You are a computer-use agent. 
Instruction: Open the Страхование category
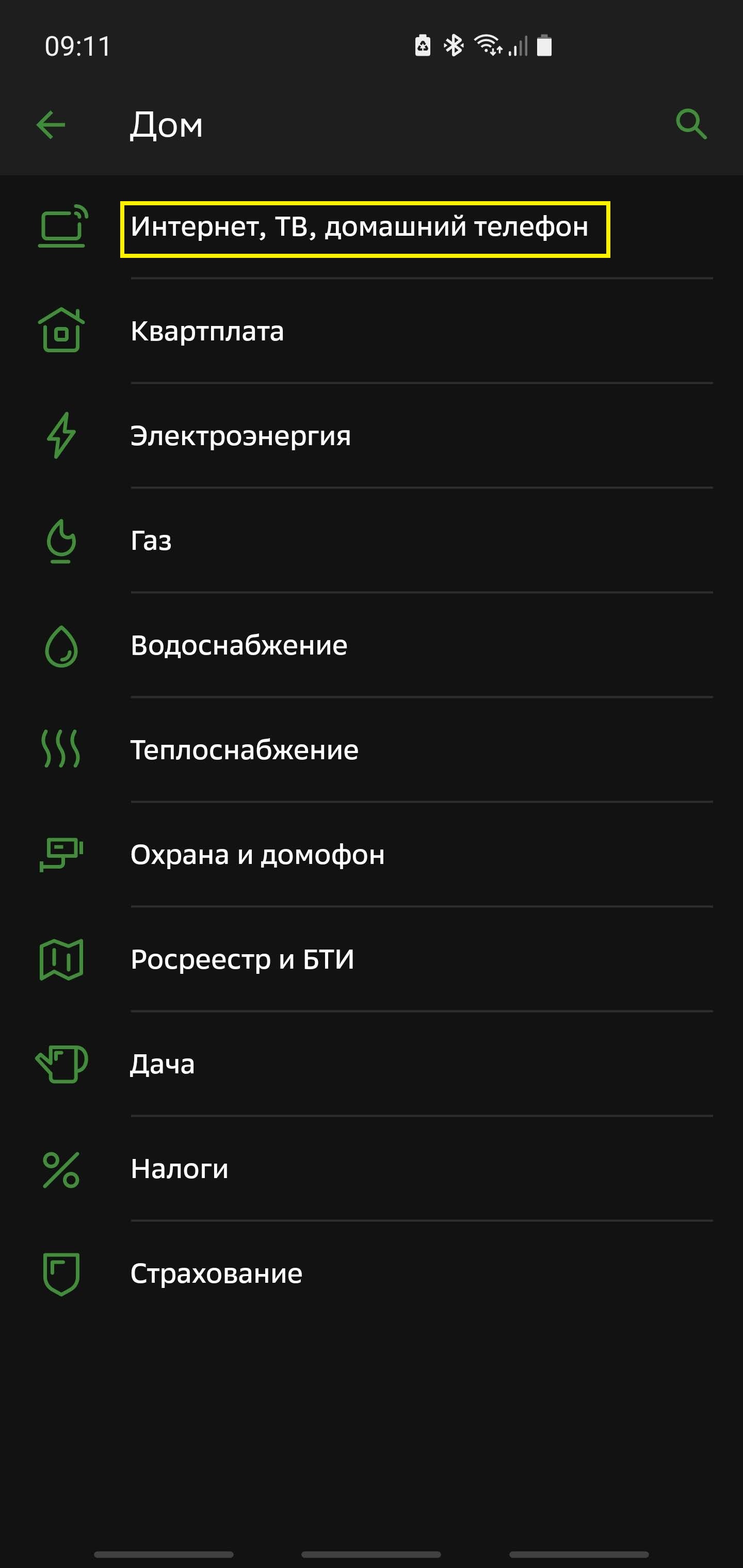[x=216, y=1274]
